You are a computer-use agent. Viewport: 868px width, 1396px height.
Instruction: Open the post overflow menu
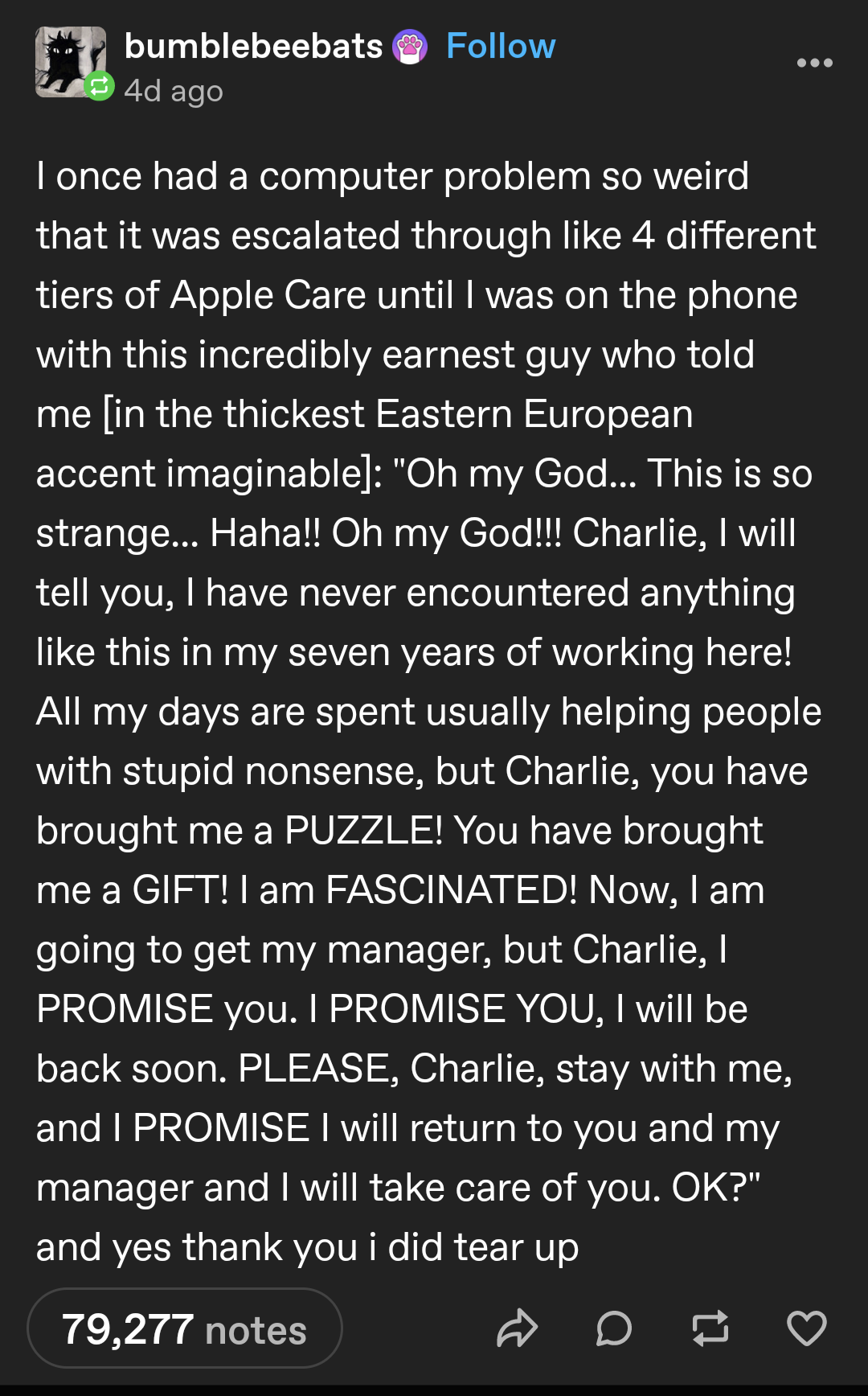[814, 63]
